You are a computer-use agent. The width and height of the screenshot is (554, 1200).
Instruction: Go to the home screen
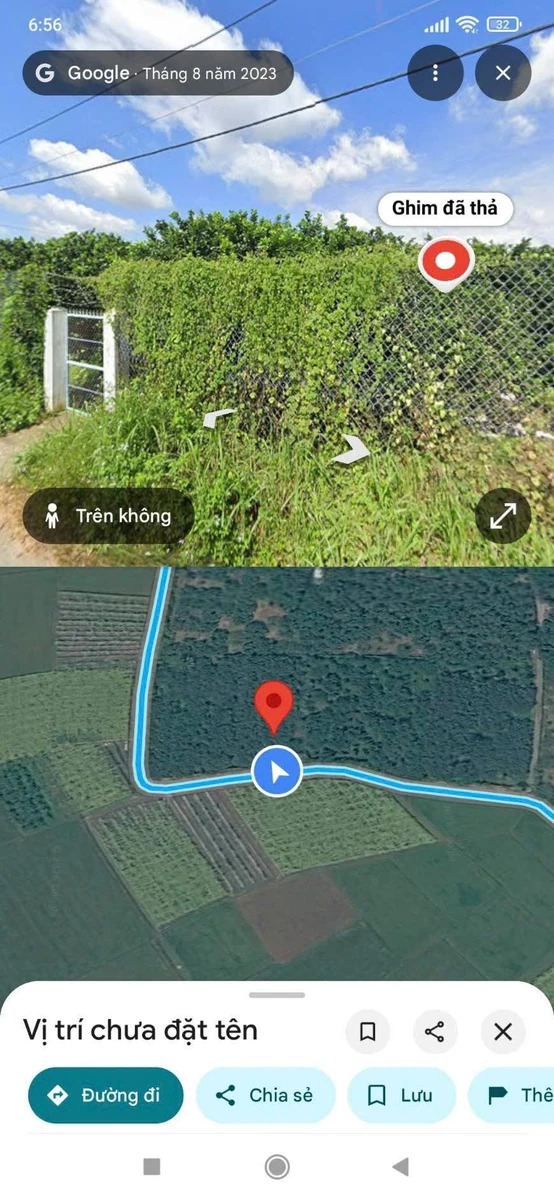[277, 1166]
